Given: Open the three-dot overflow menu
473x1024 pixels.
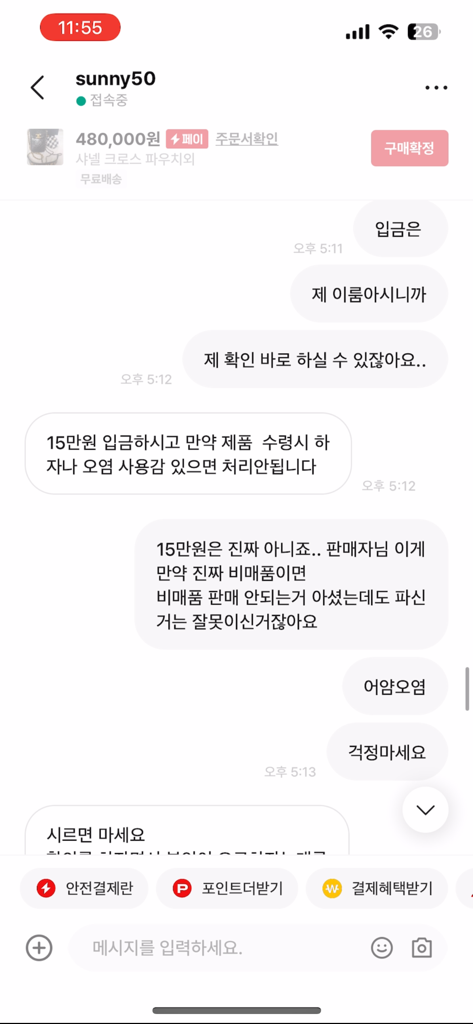Looking at the screenshot, I should click(436, 88).
